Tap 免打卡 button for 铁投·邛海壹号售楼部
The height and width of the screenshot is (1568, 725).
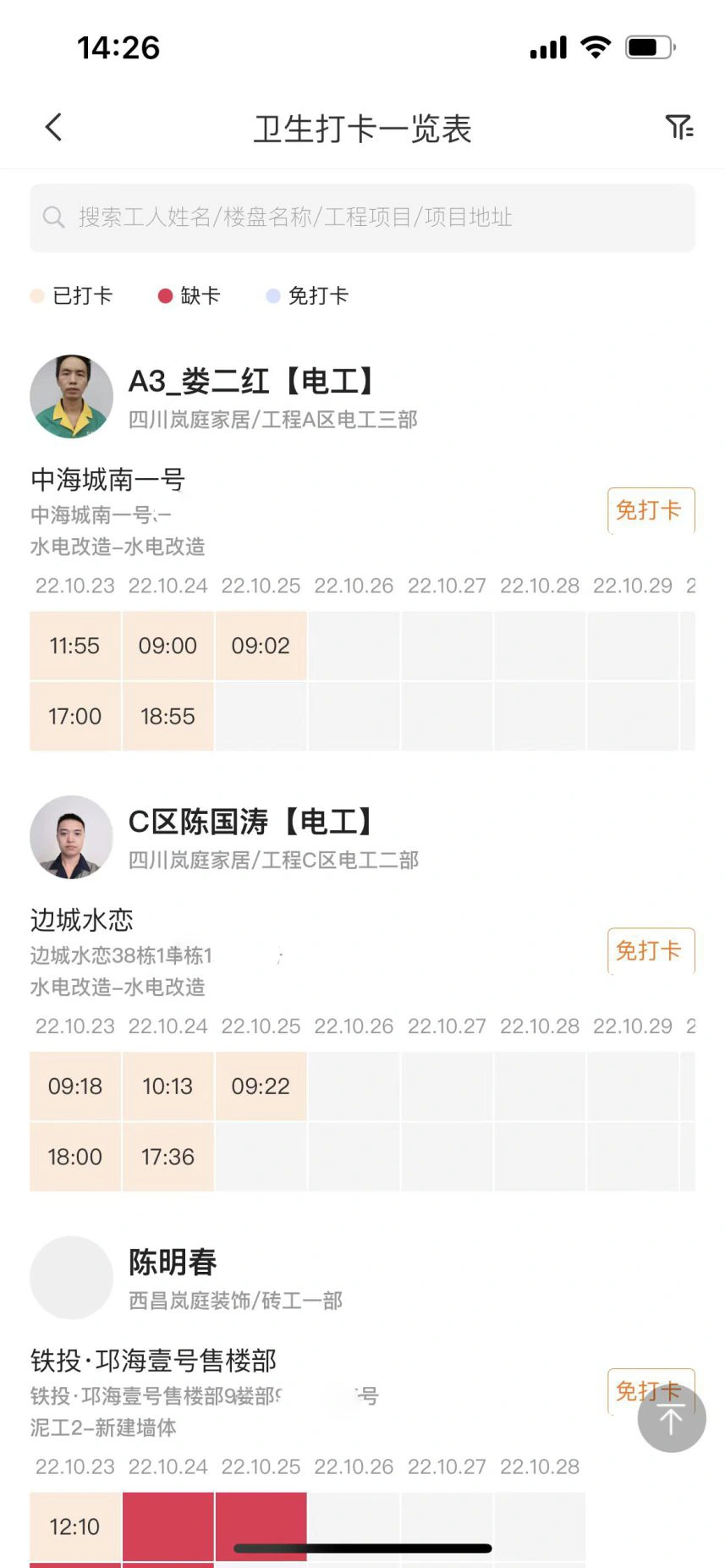(x=624, y=1389)
